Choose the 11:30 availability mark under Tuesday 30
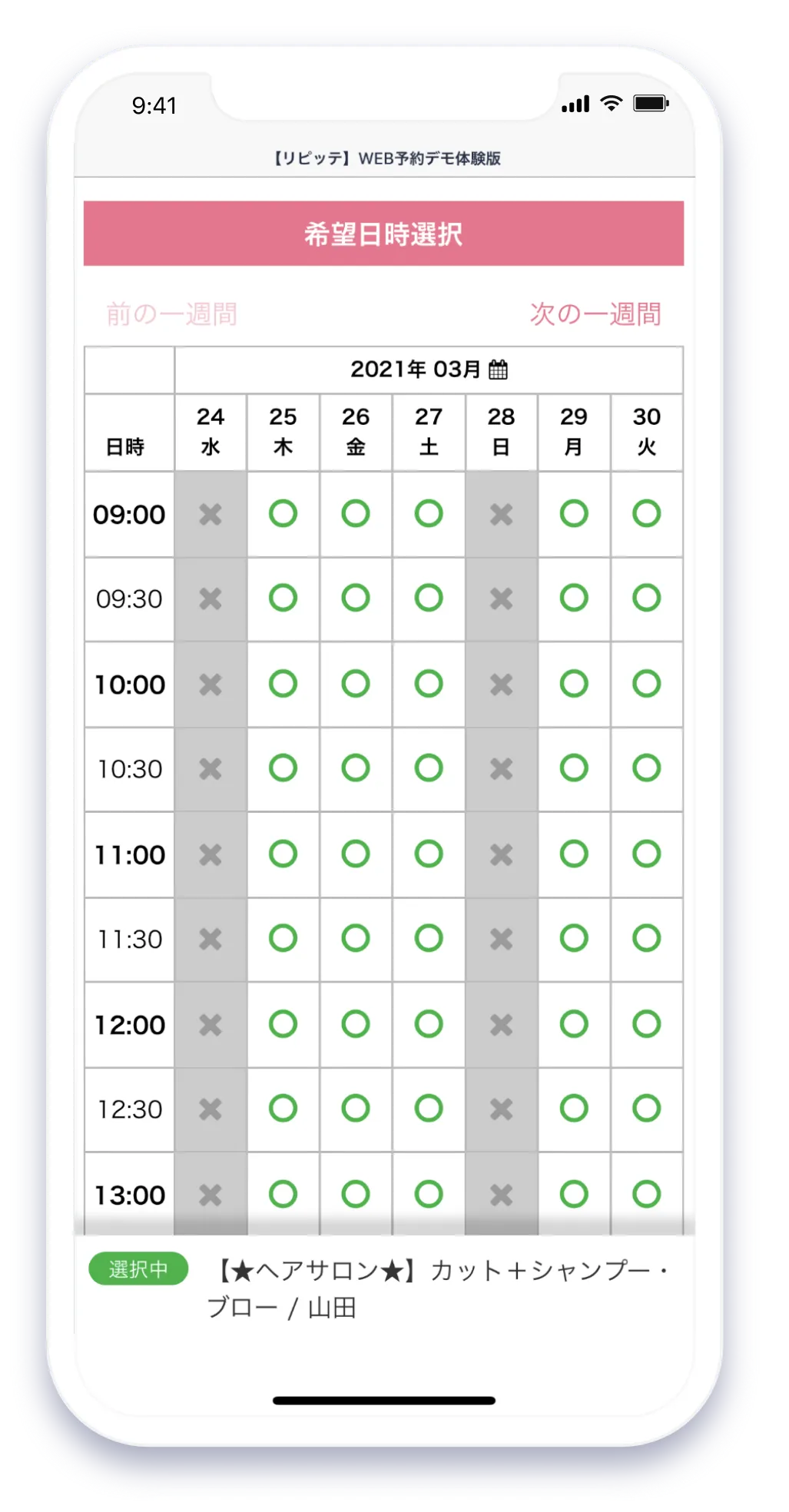 point(646,938)
